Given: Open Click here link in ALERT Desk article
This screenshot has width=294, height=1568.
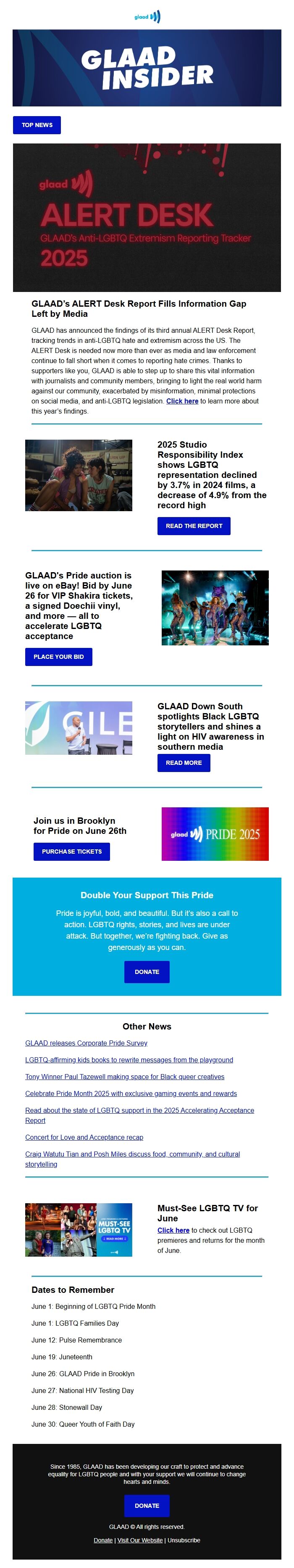Looking at the screenshot, I should [182, 401].
